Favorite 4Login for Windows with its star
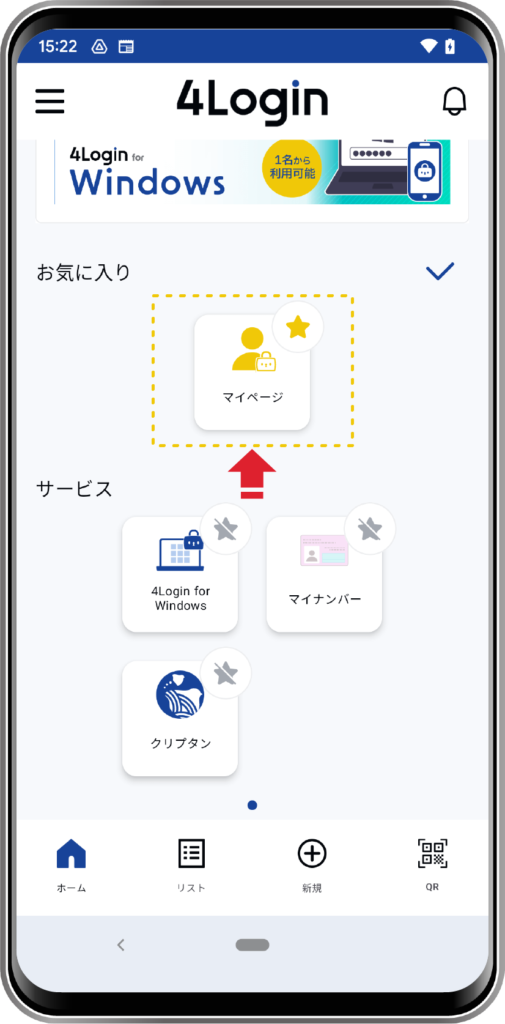This screenshot has width=505, height=1024. click(225, 529)
